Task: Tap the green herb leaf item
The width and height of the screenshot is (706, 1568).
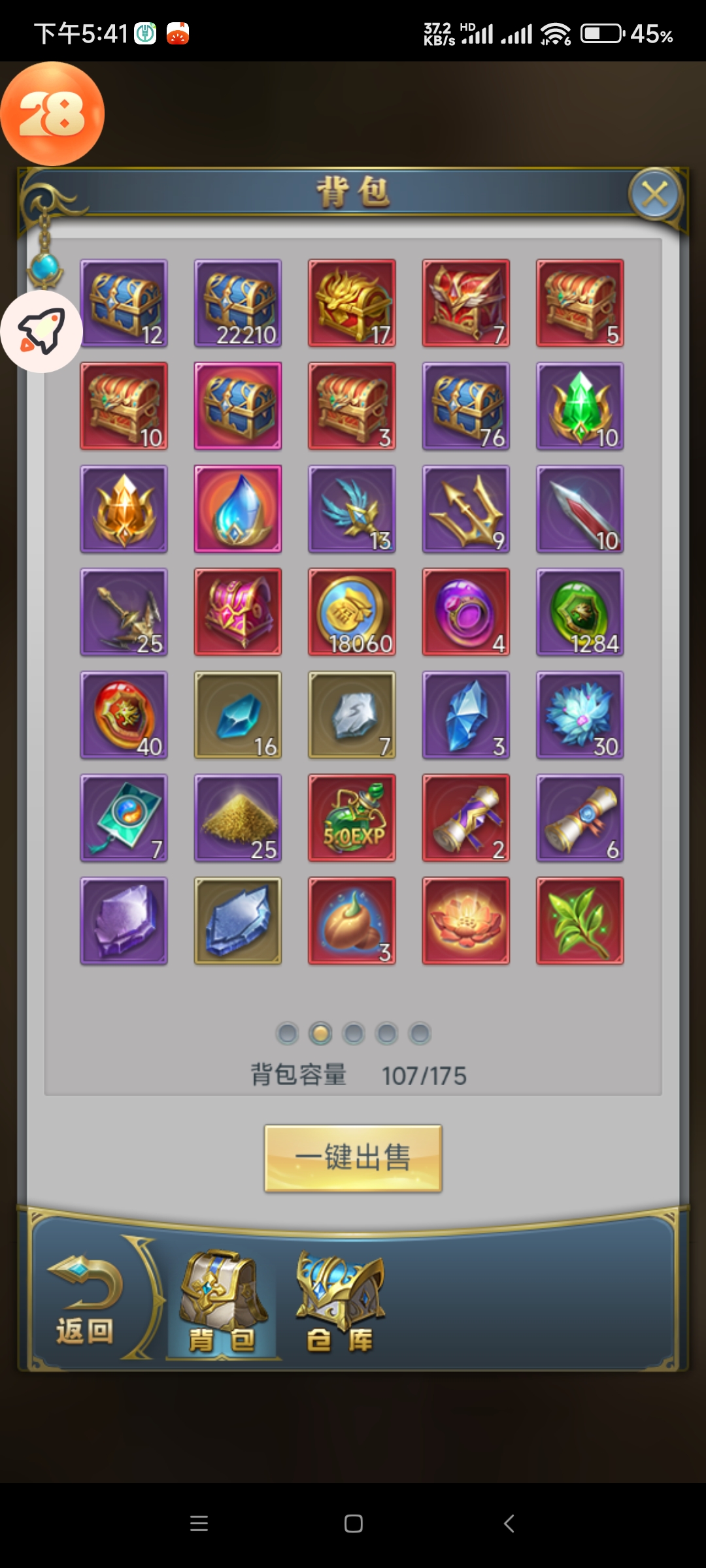Action: pos(580,921)
